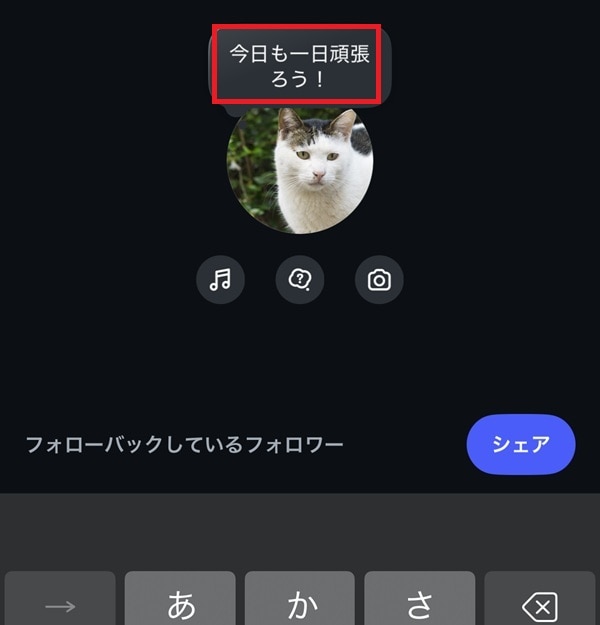This screenshot has height=625, width=600.
Task: Tap the か key
Action: point(299,602)
